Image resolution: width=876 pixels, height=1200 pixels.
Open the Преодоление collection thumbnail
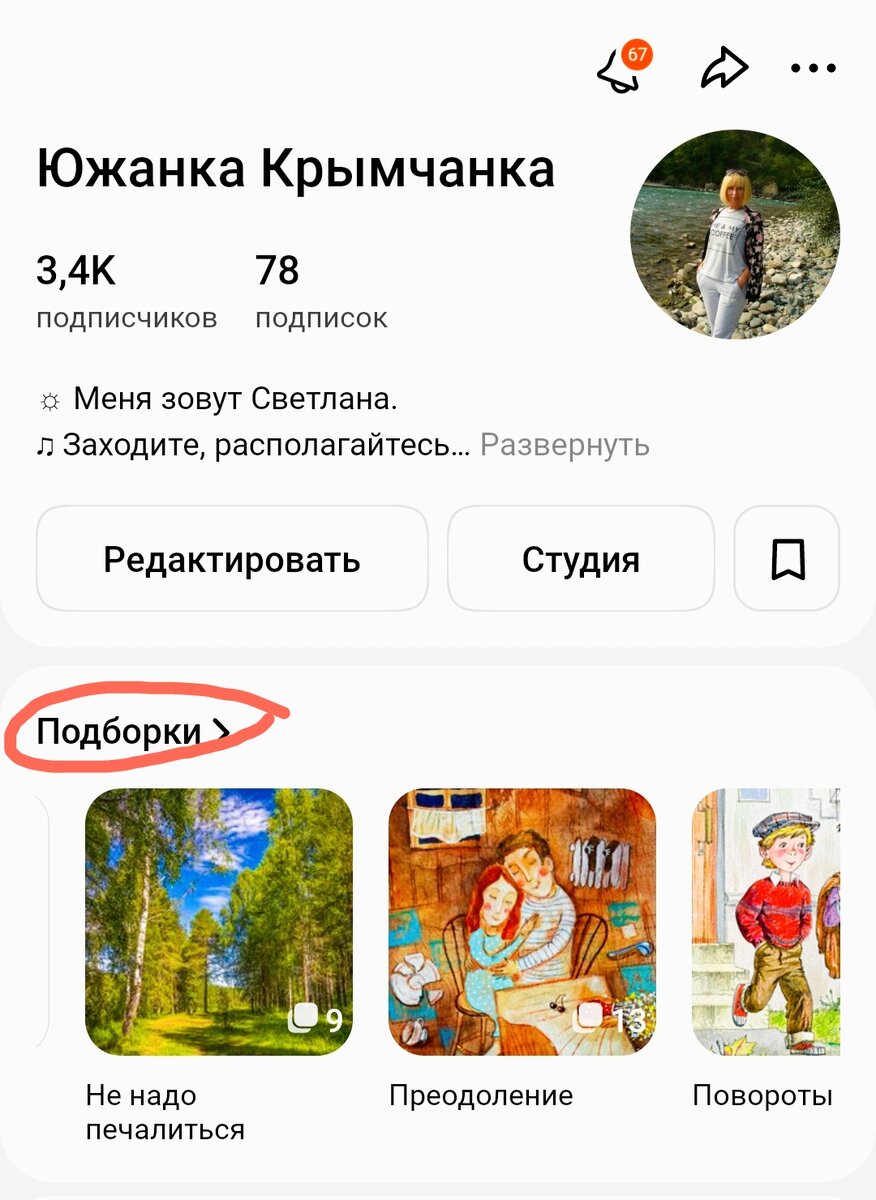tap(520, 915)
